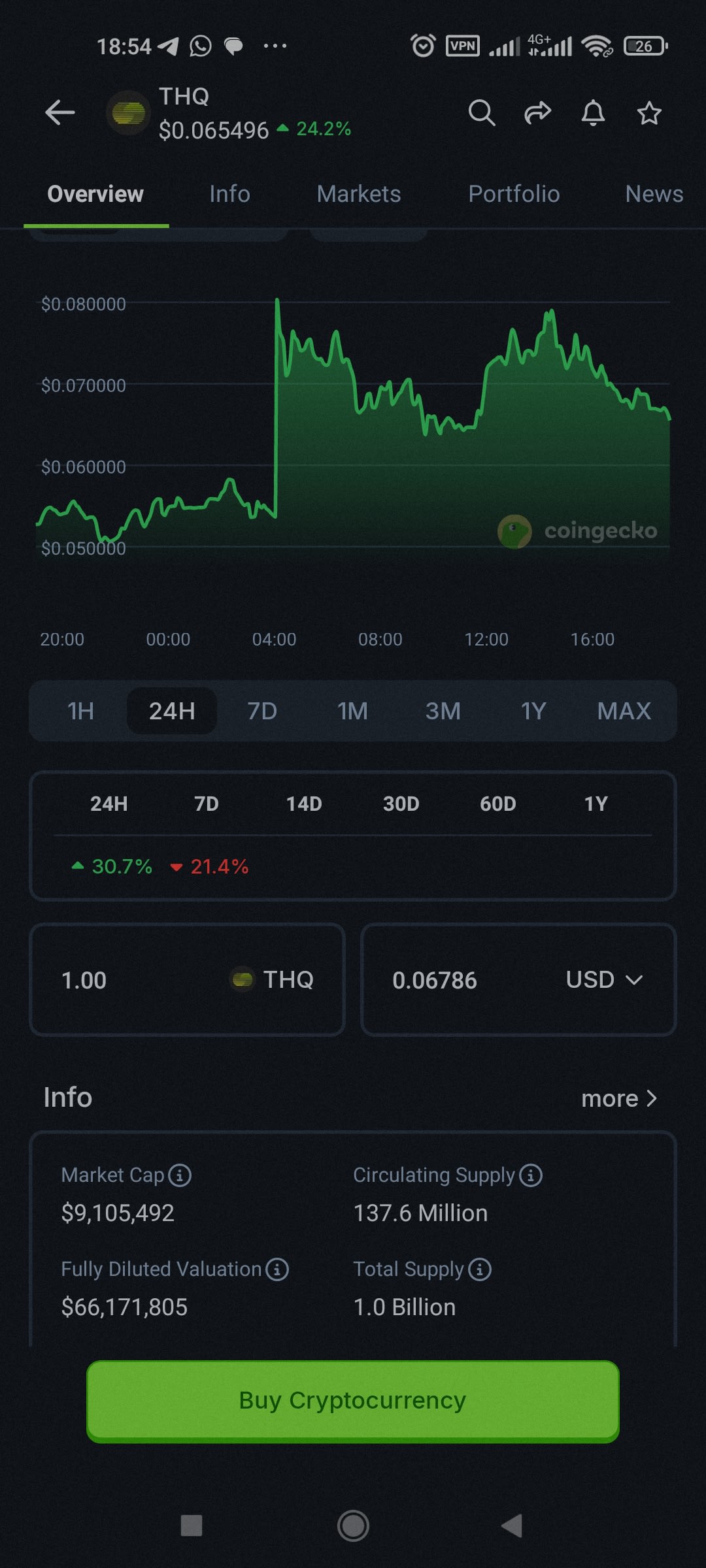Go to the system home screen
The image size is (706, 1568).
pos(353,1526)
